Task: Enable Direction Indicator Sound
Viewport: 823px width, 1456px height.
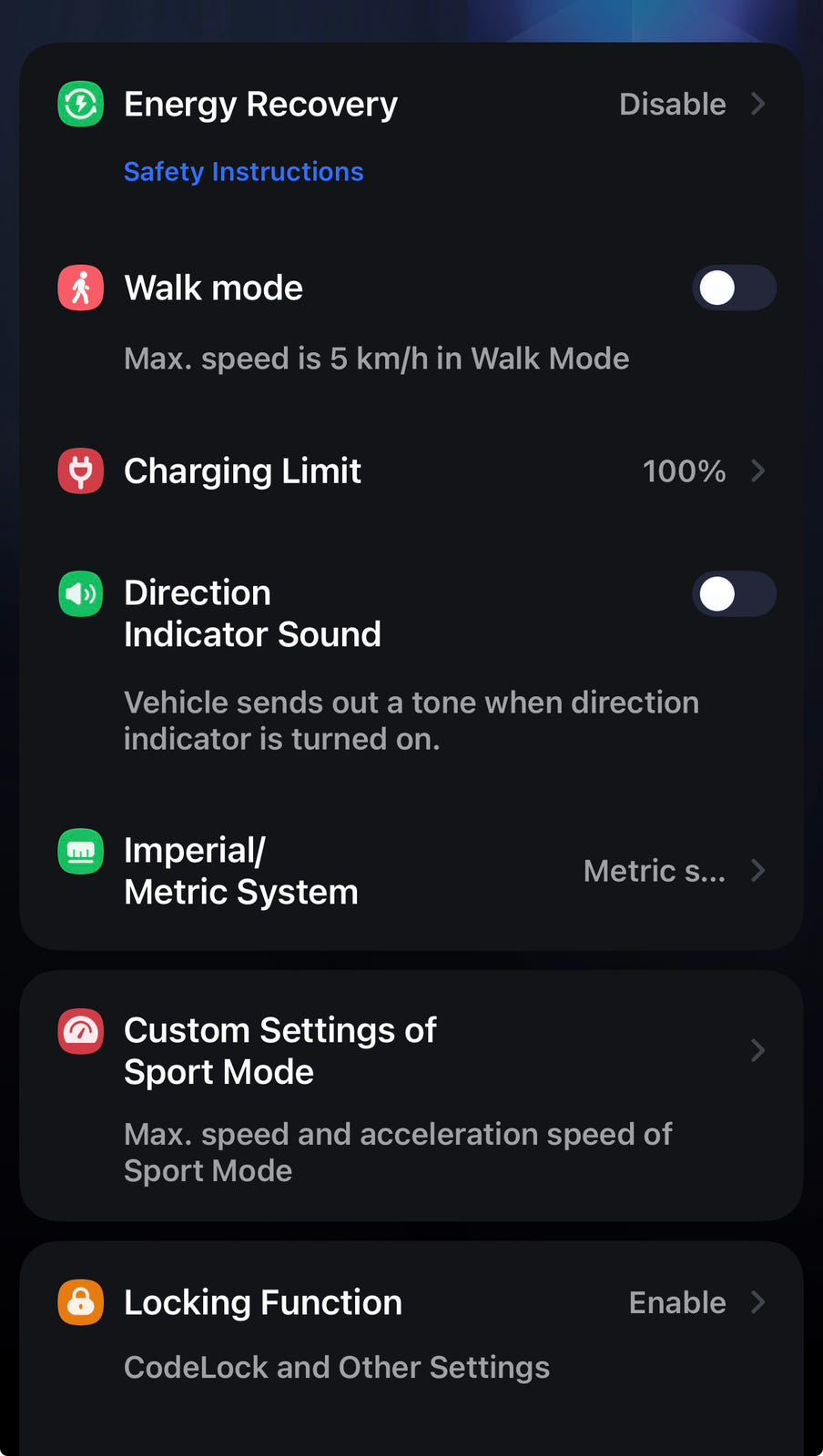Action: [733, 594]
